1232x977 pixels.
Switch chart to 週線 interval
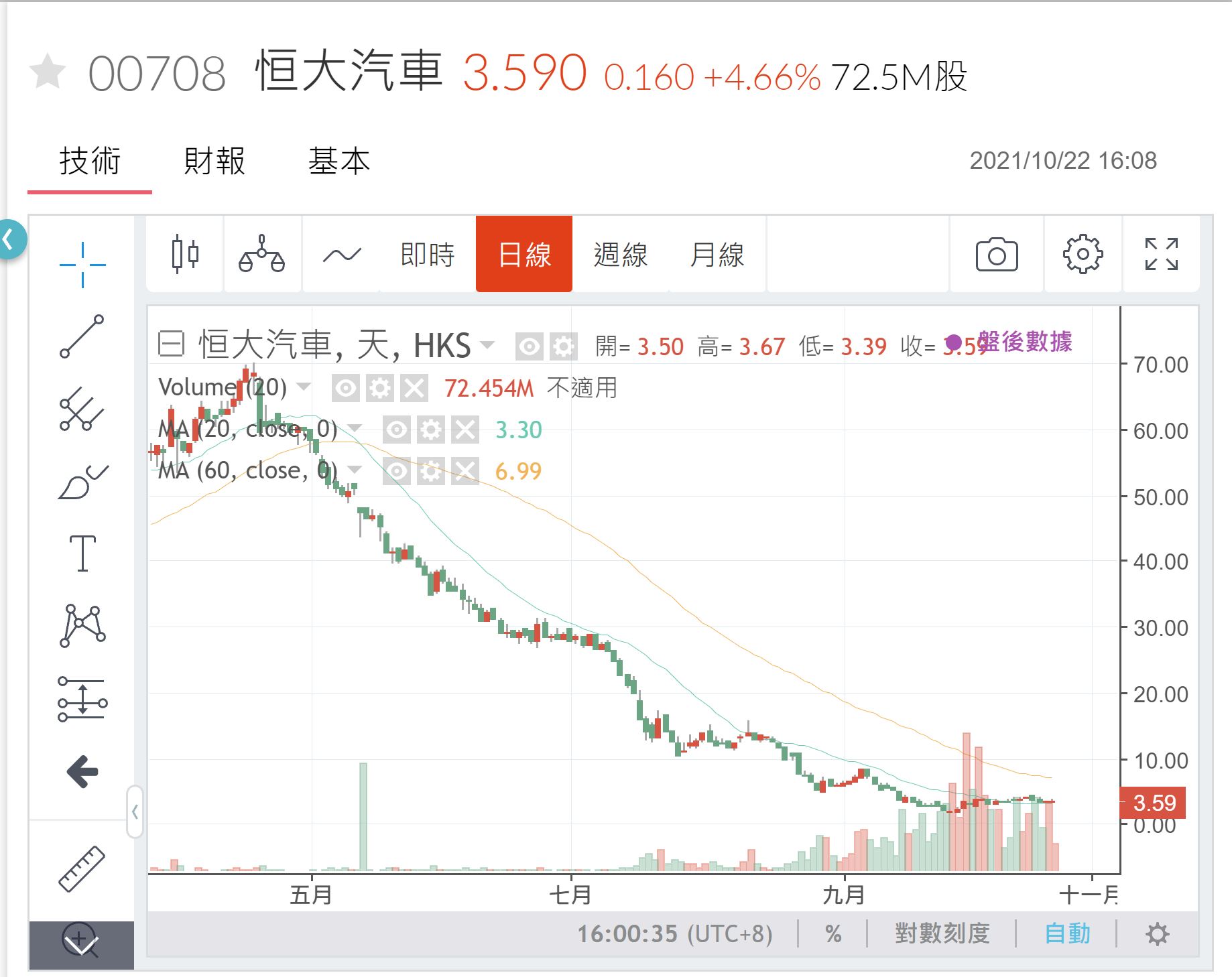[620, 255]
